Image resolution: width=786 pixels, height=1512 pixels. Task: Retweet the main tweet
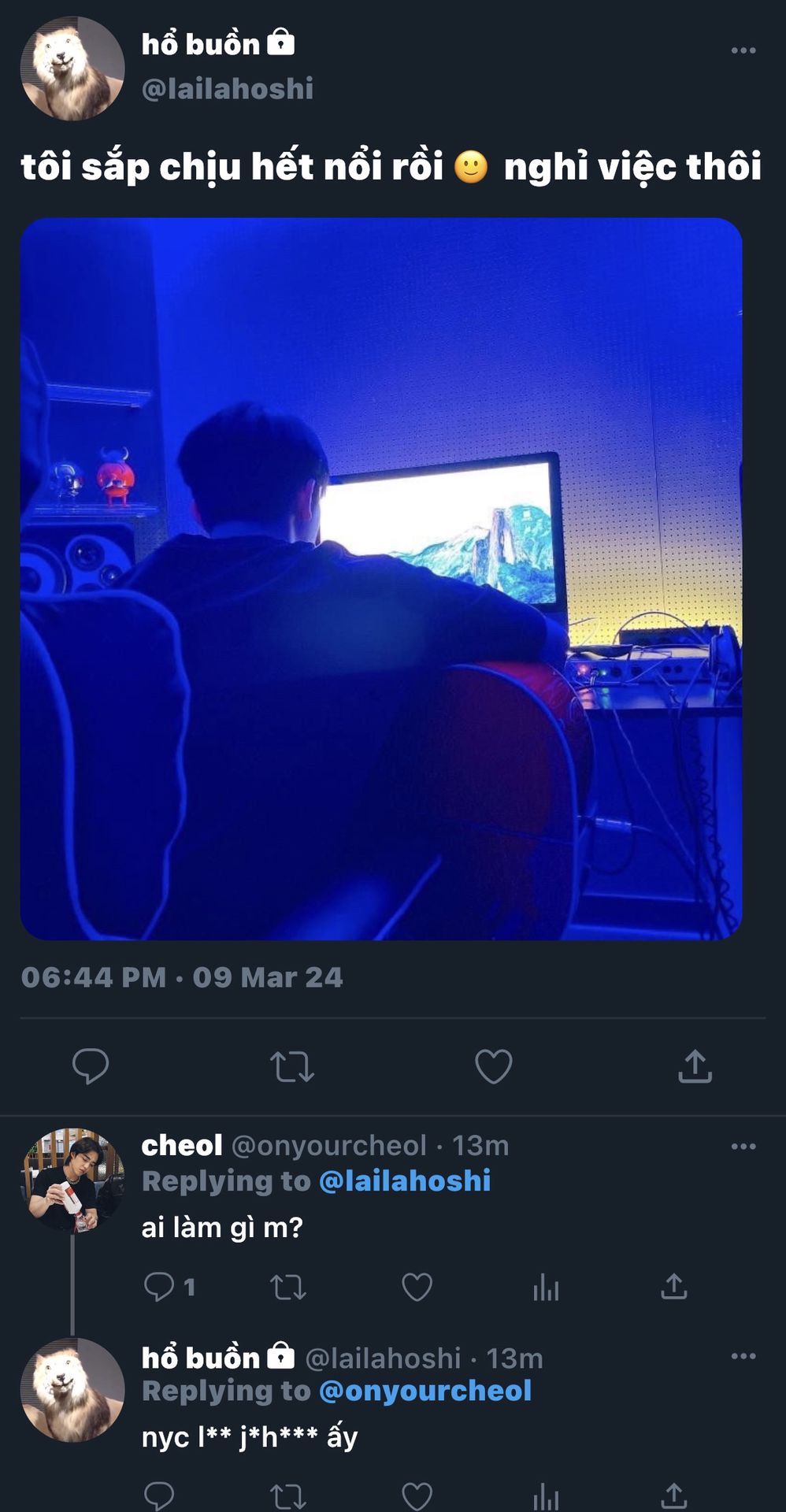tap(292, 1067)
